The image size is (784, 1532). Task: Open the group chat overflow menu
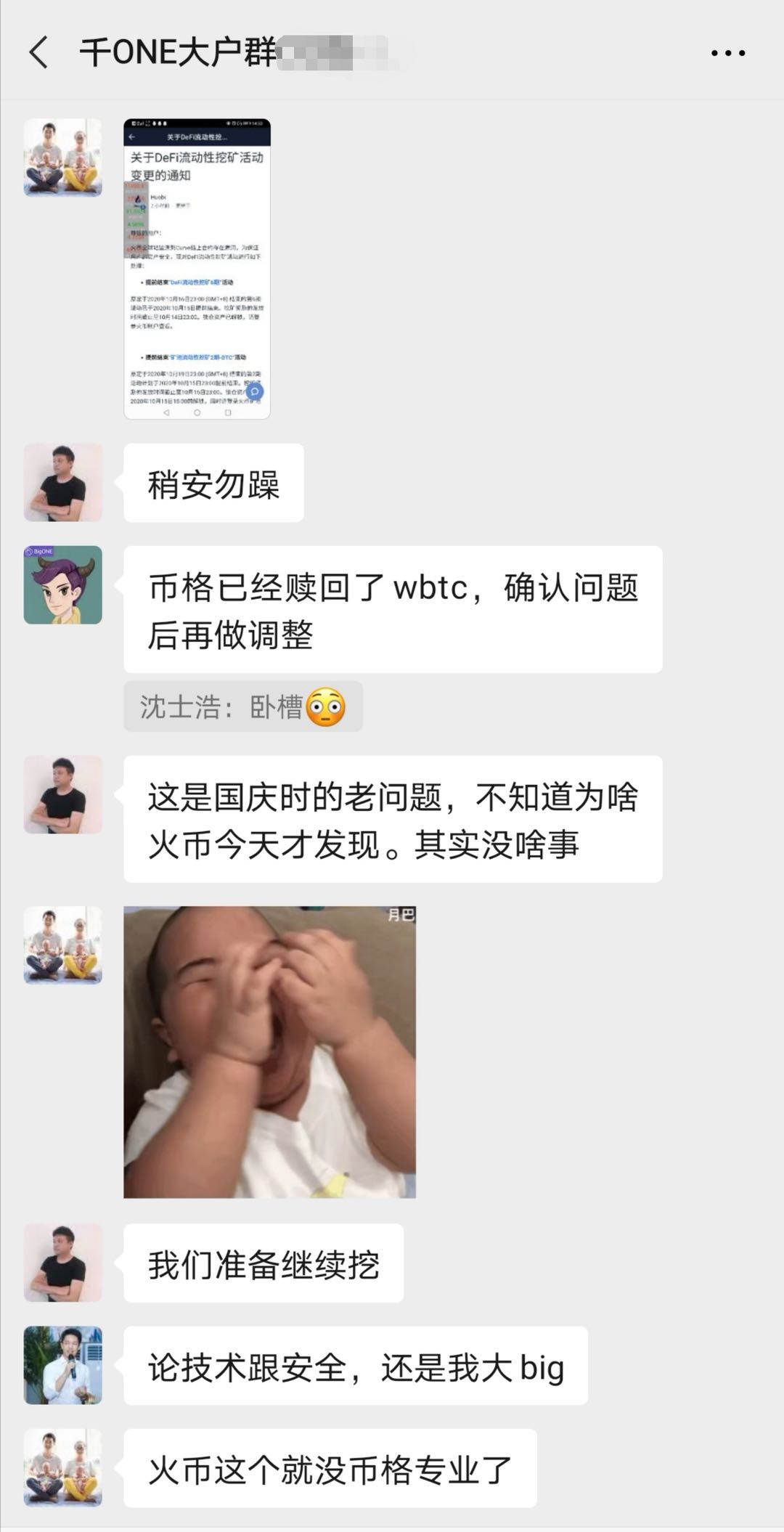(727, 53)
